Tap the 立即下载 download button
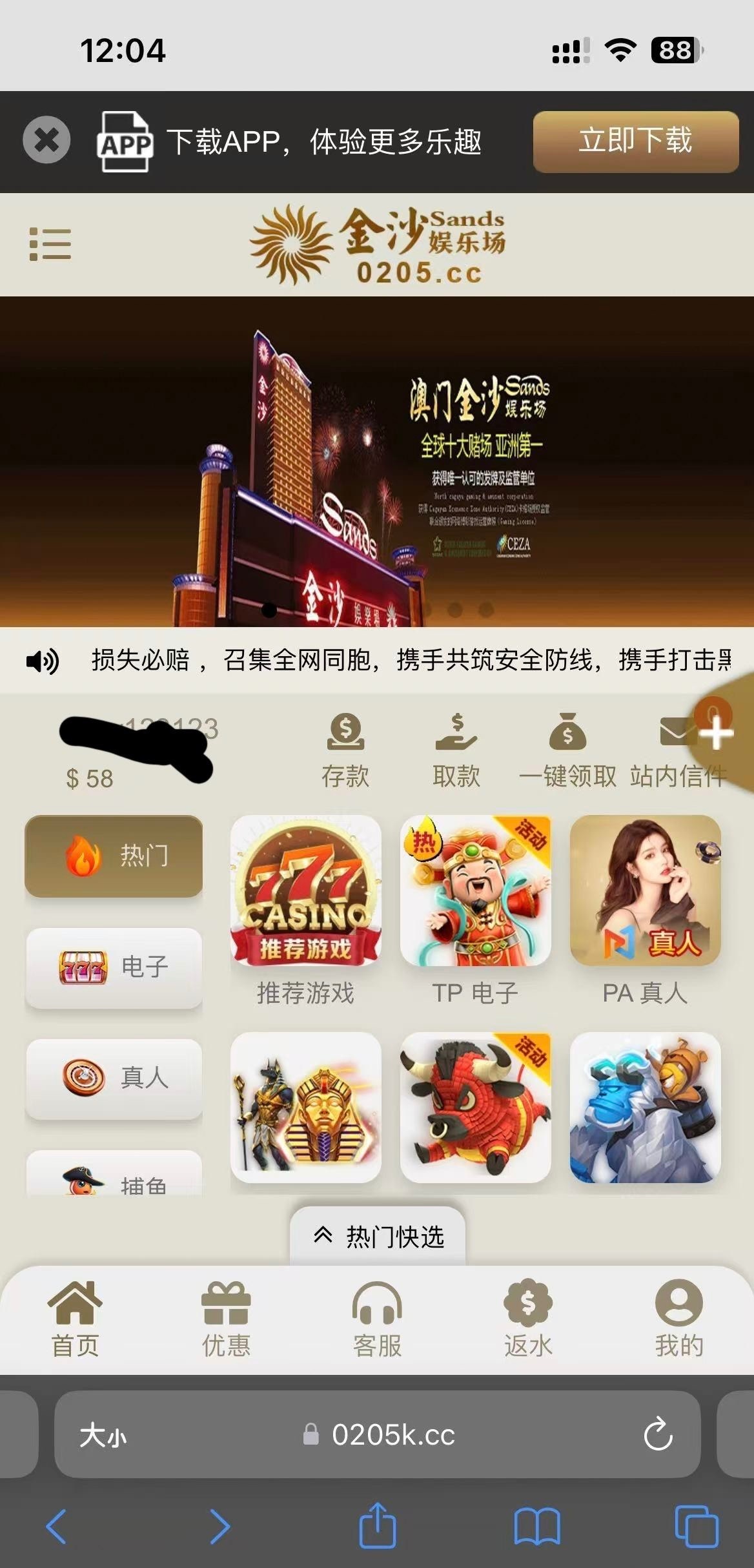This screenshot has height=1568, width=754. (x=635, y=141)
